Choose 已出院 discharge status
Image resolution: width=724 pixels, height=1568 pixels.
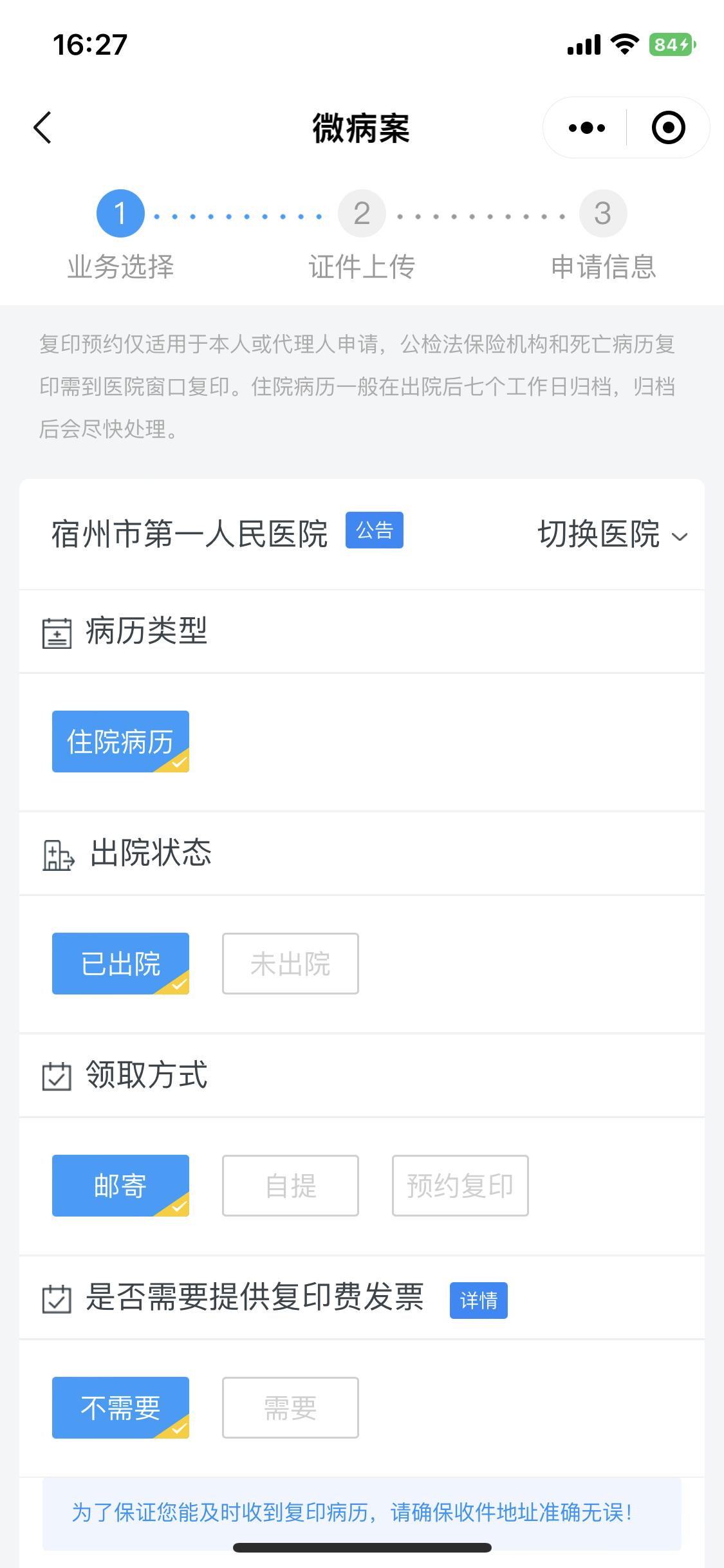pos(120,964)
